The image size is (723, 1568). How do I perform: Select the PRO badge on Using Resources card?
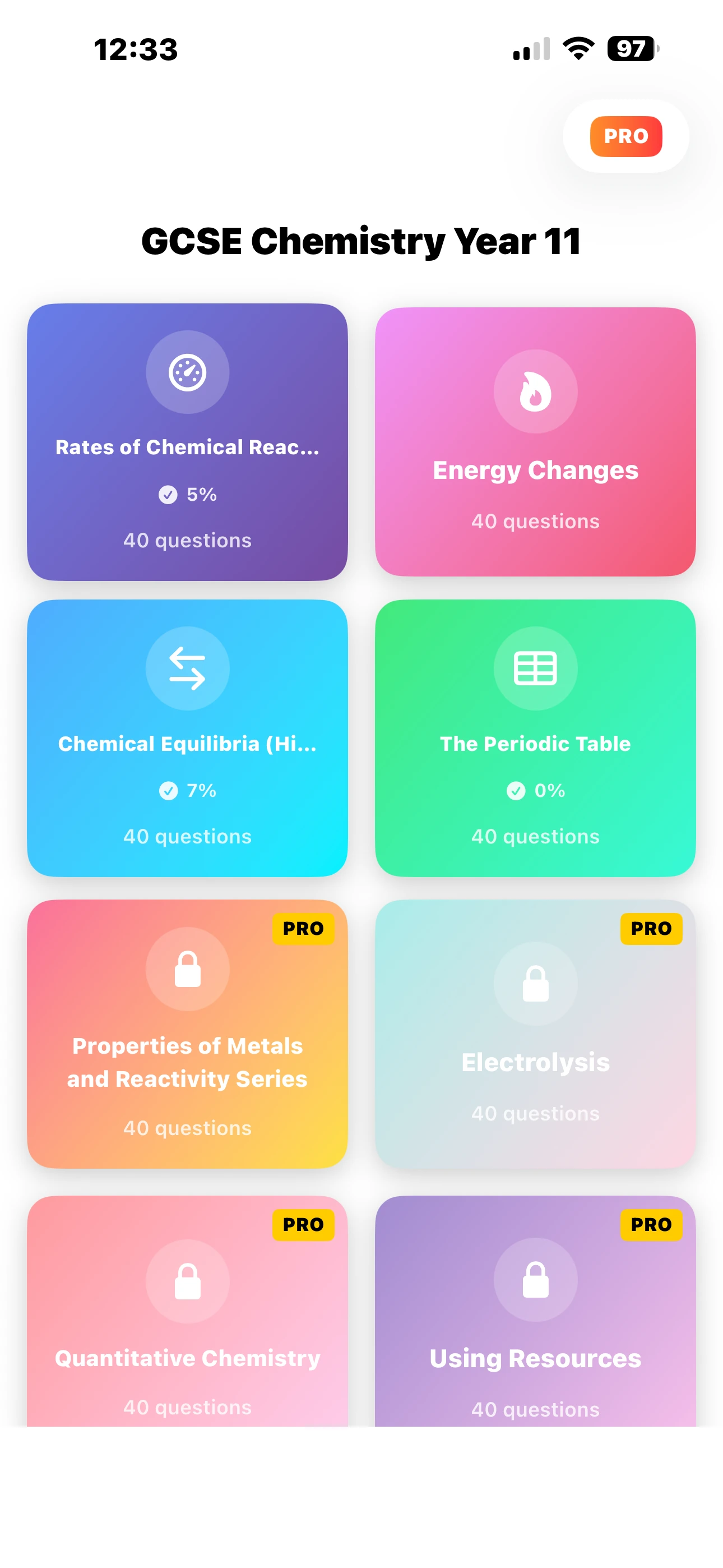coord(651,1225)
